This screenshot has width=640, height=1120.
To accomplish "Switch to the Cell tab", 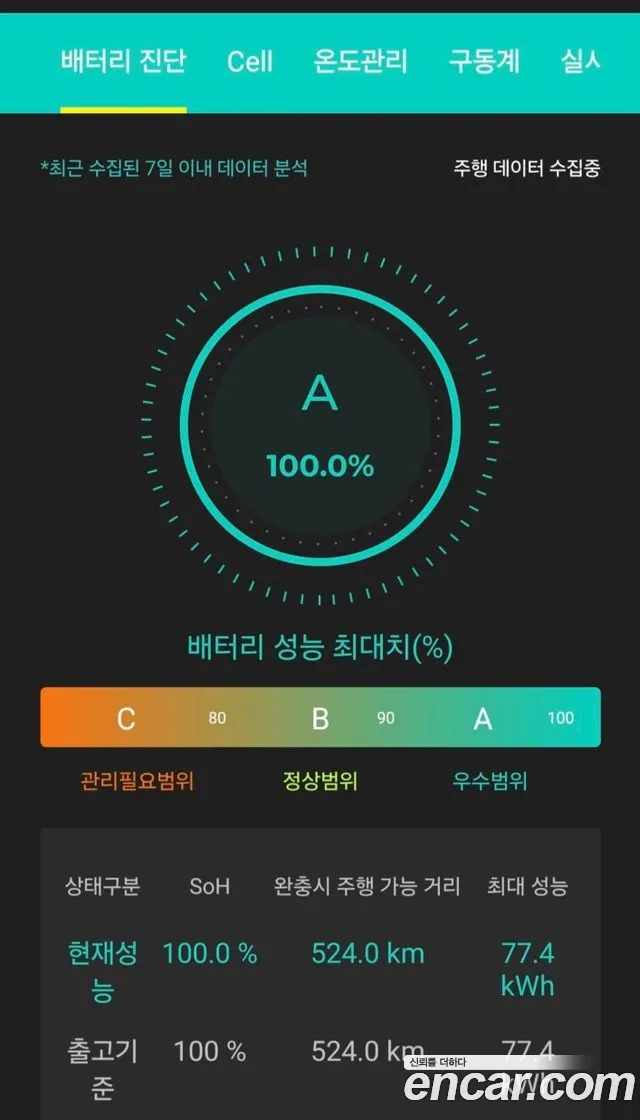I will click(250, 61).
